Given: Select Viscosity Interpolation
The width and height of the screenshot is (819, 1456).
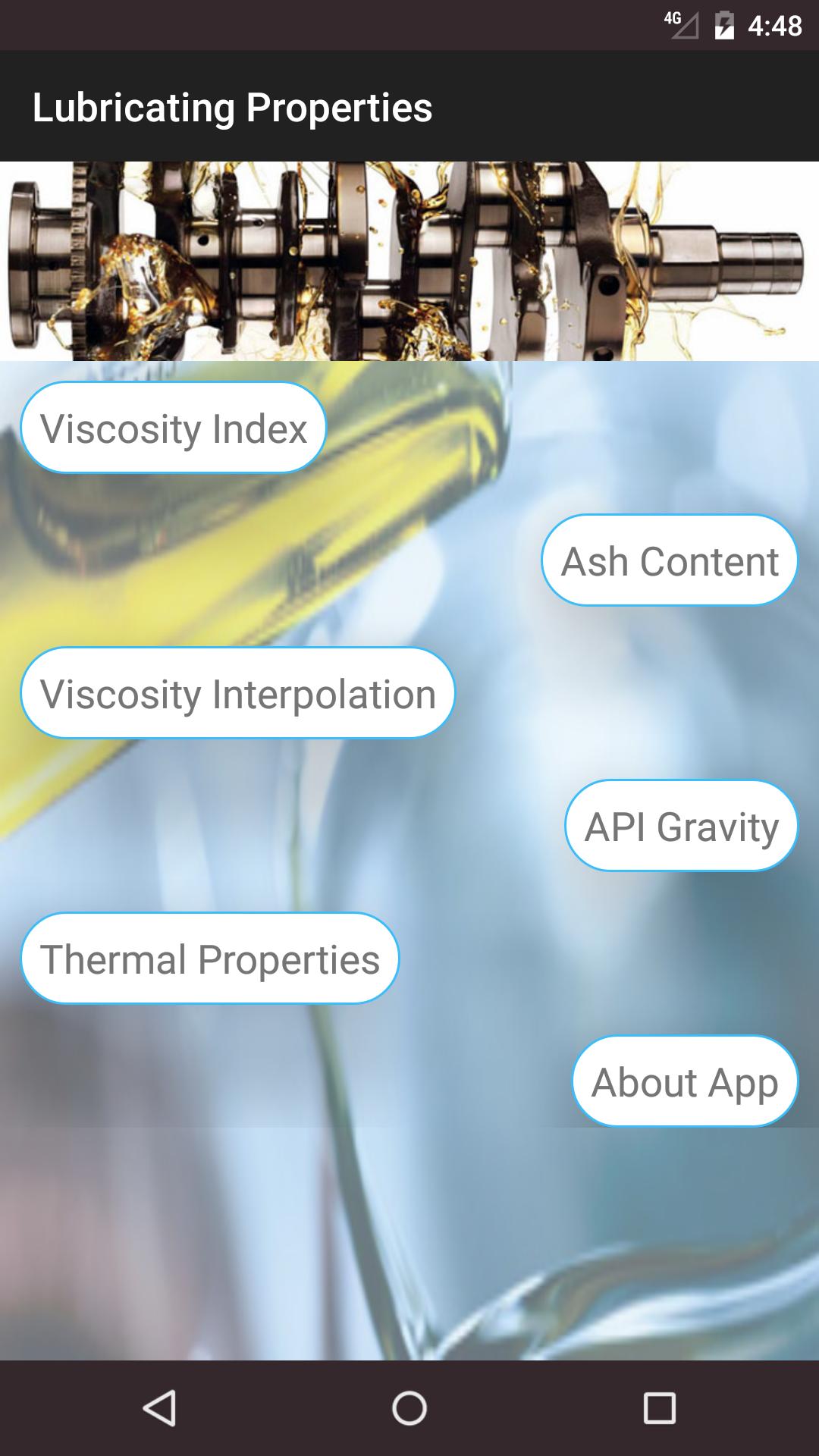Looking at the screenshot, I should [x=238, y=692].
